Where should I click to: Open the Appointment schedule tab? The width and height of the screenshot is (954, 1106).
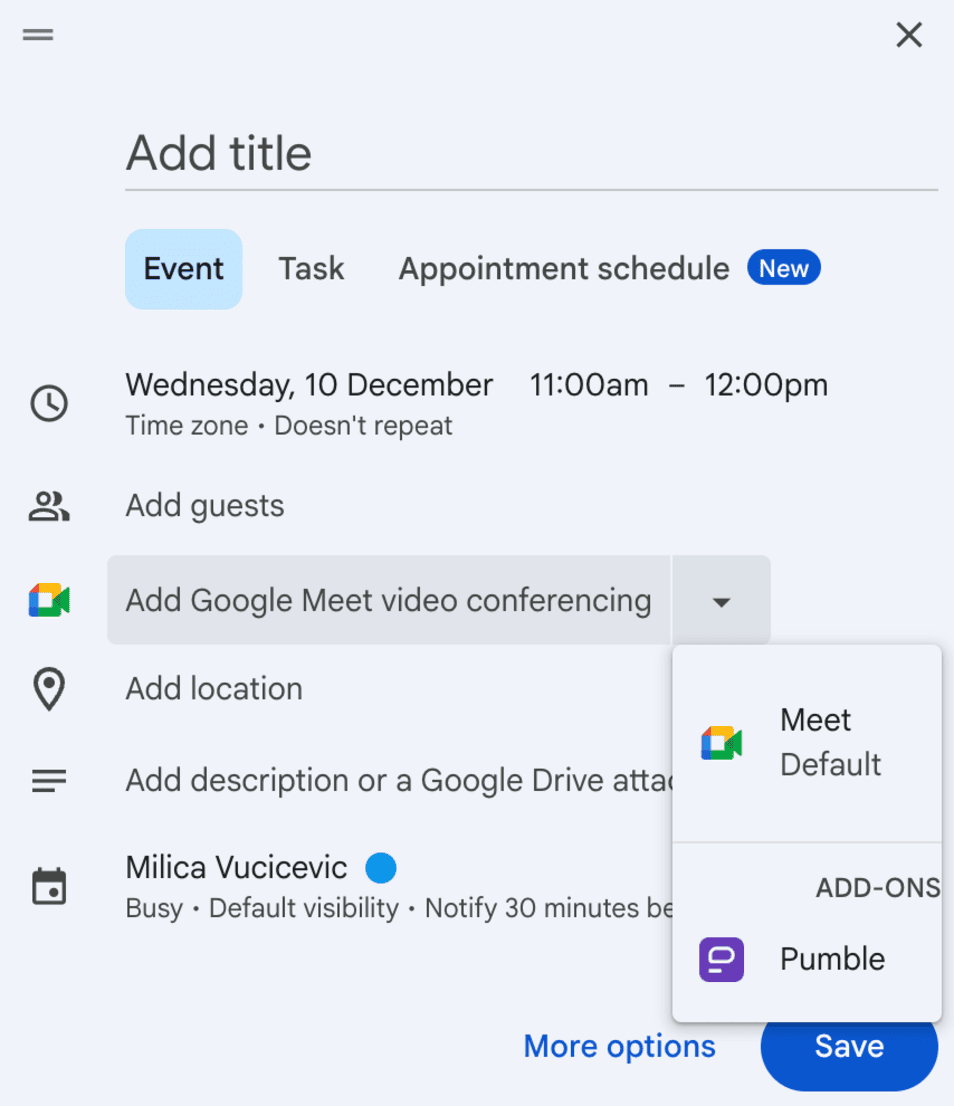tap(563, 268)
